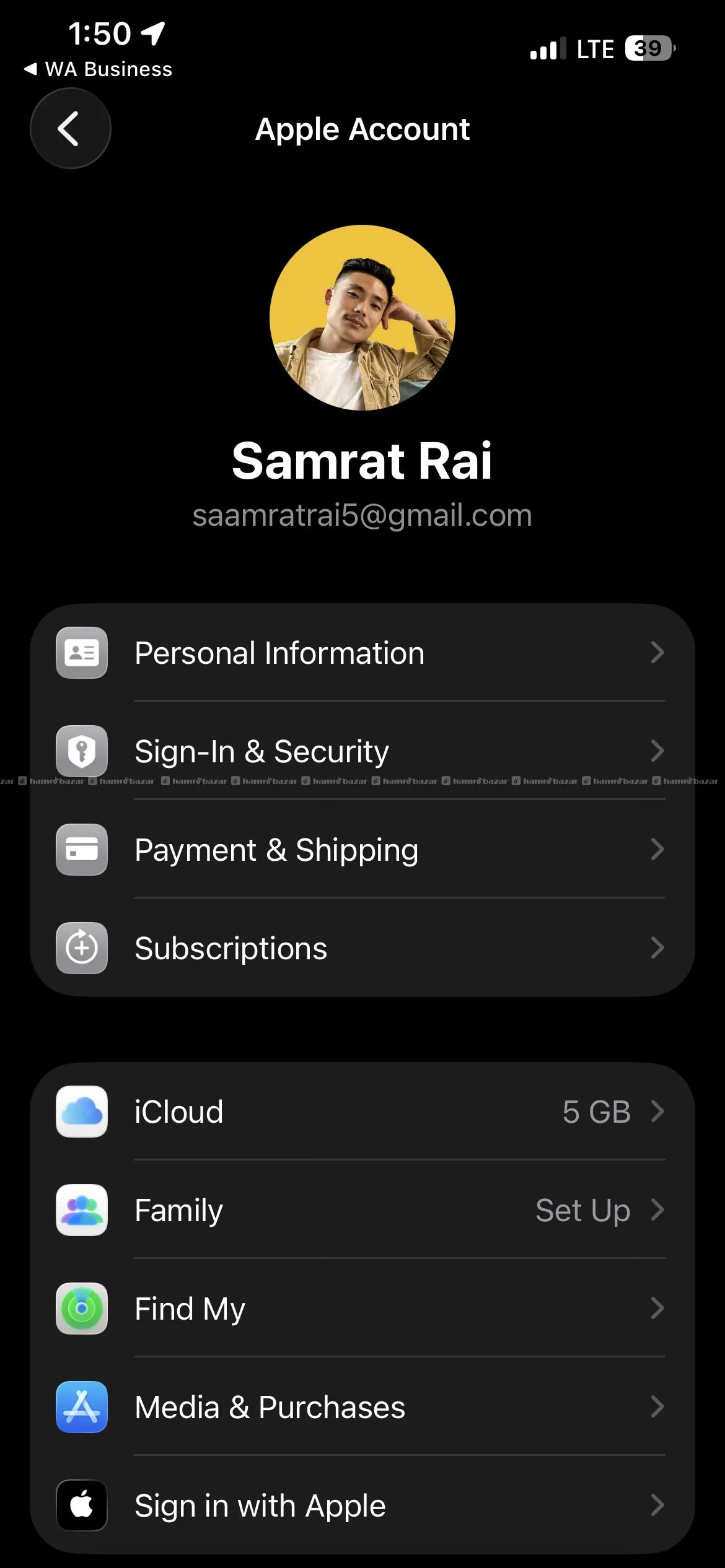
Task: Open iCloud storage settings
Action: point(362,1112)
